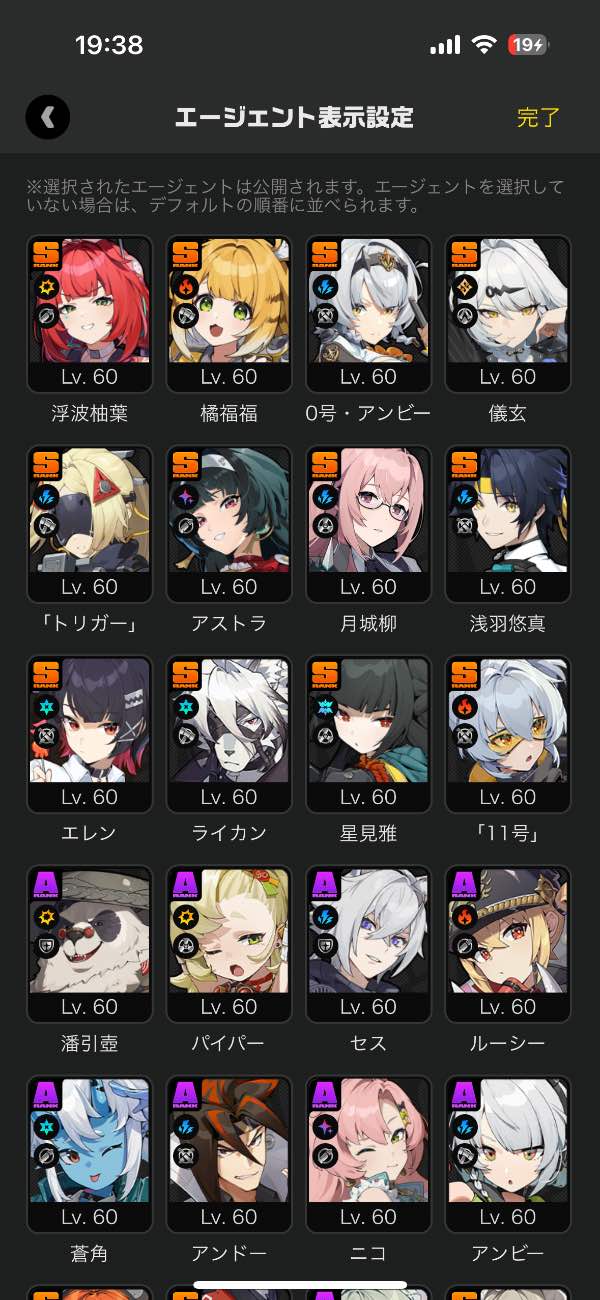Select agent エレン

89,733
